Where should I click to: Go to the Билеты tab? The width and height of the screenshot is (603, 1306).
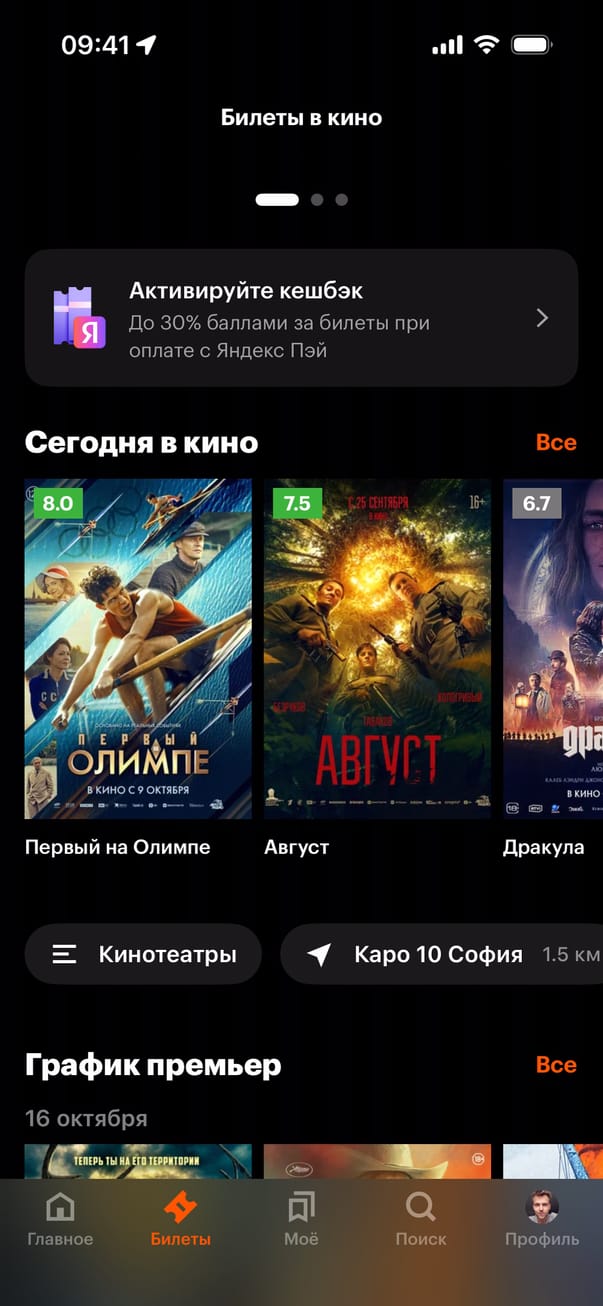181,1220
